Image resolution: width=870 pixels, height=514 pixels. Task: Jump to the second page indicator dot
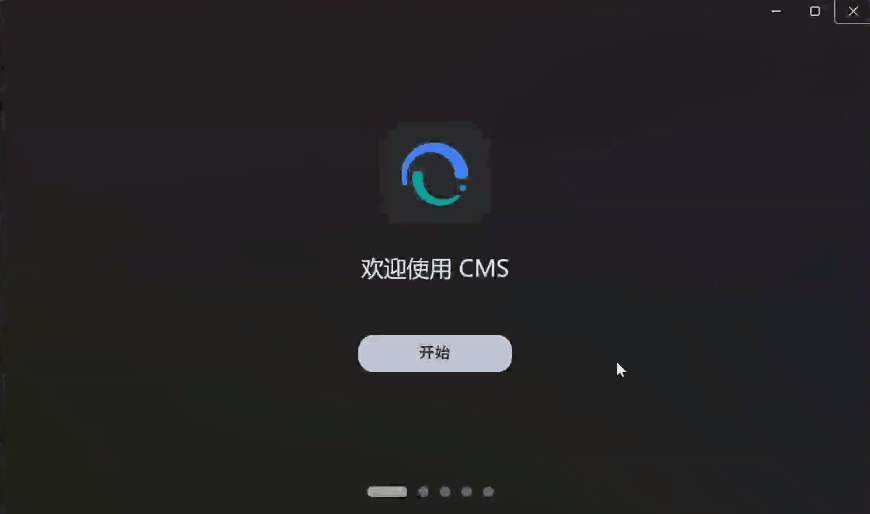(424, 491)
